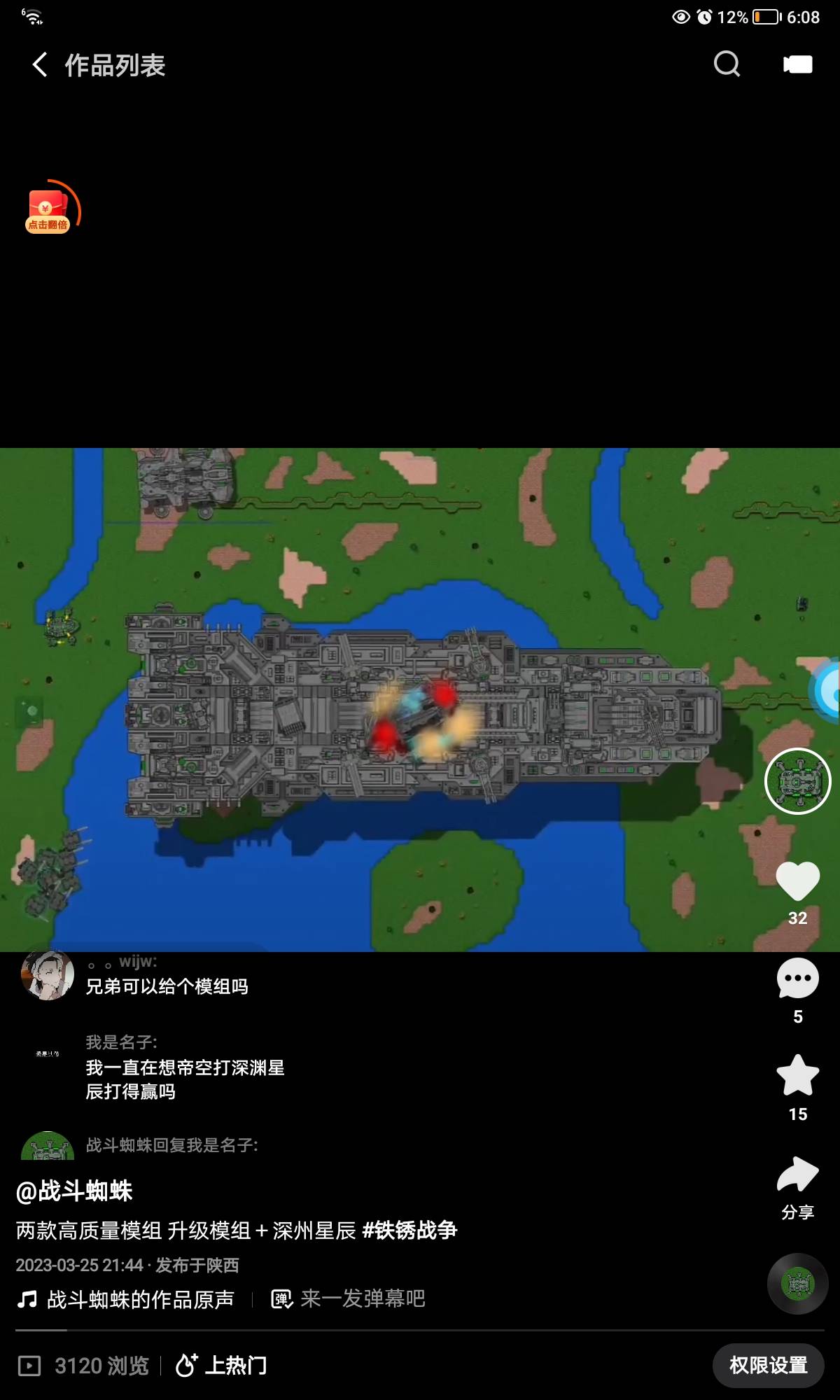Screen dimensions: 840x1400
Task: Open @战斗蜘蛛 profile name
Action: point(75,1191)
